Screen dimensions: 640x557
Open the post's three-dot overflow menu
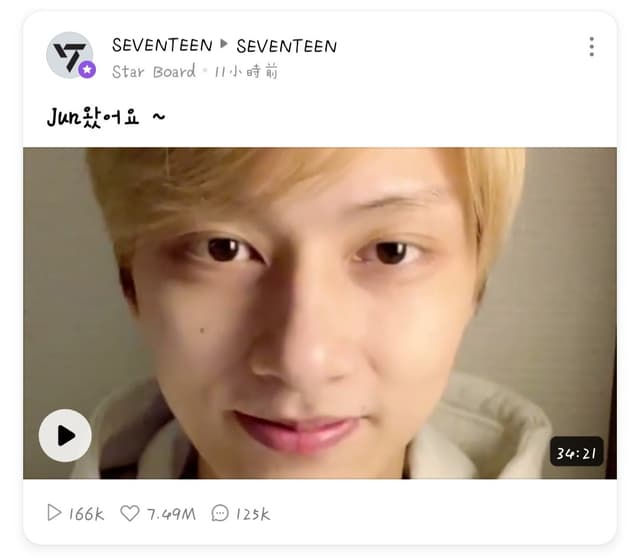pos(591,47)
